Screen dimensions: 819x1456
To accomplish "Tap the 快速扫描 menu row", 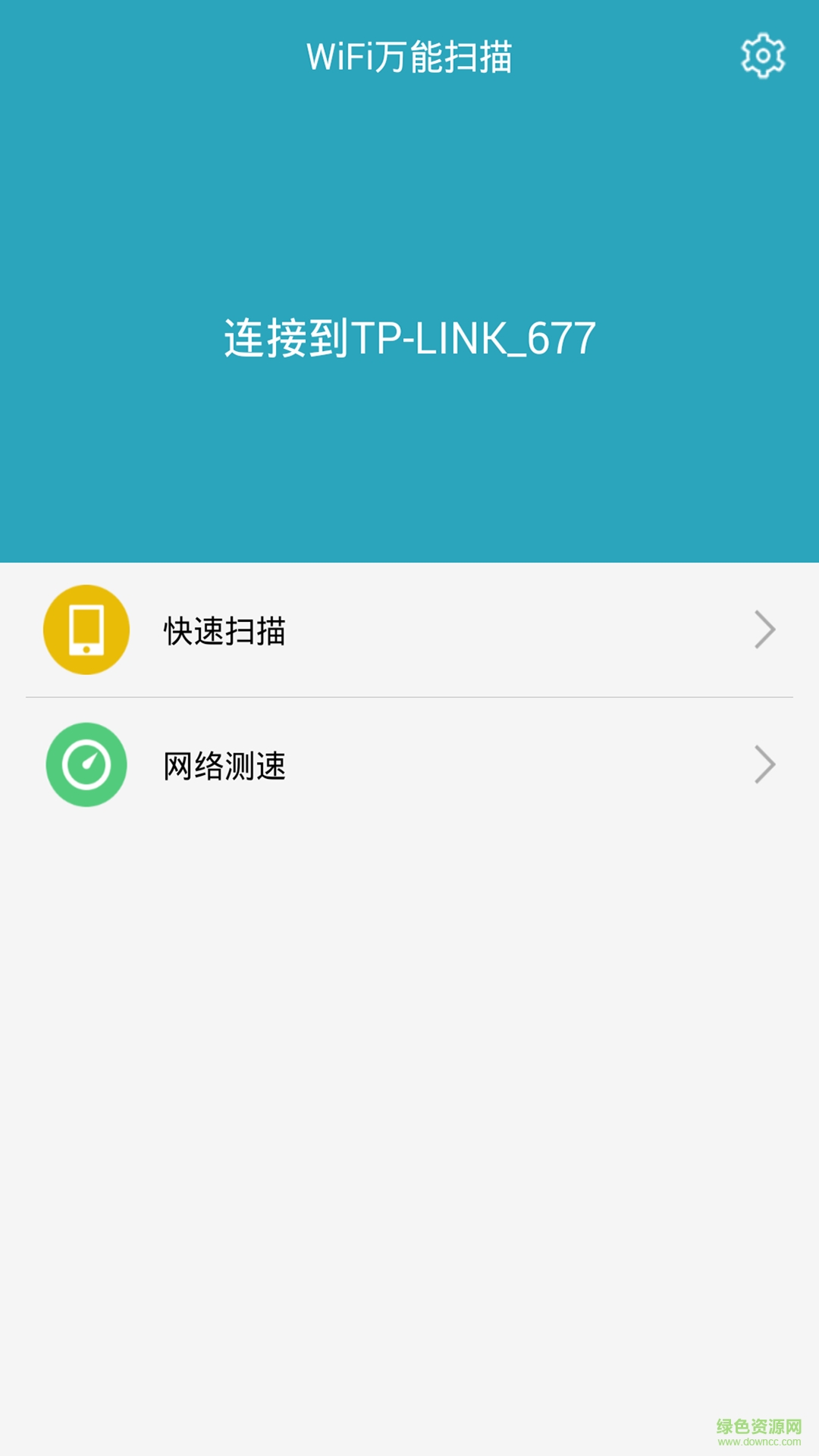I will 409,629.
